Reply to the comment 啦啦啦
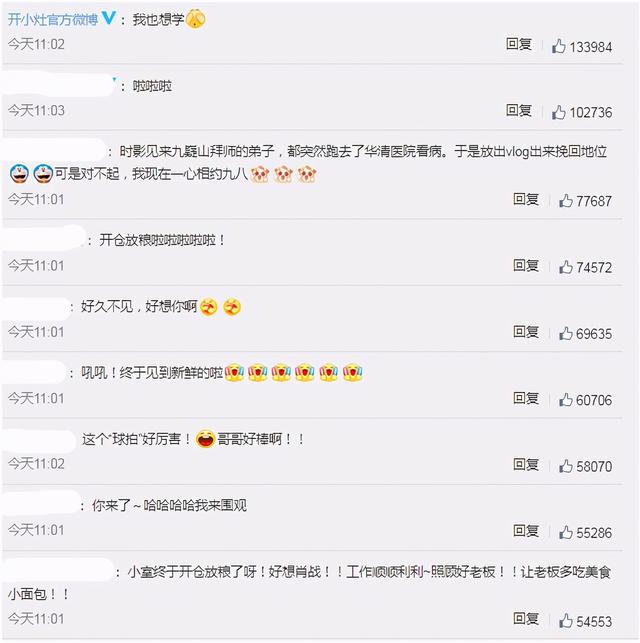 point(518,110)
